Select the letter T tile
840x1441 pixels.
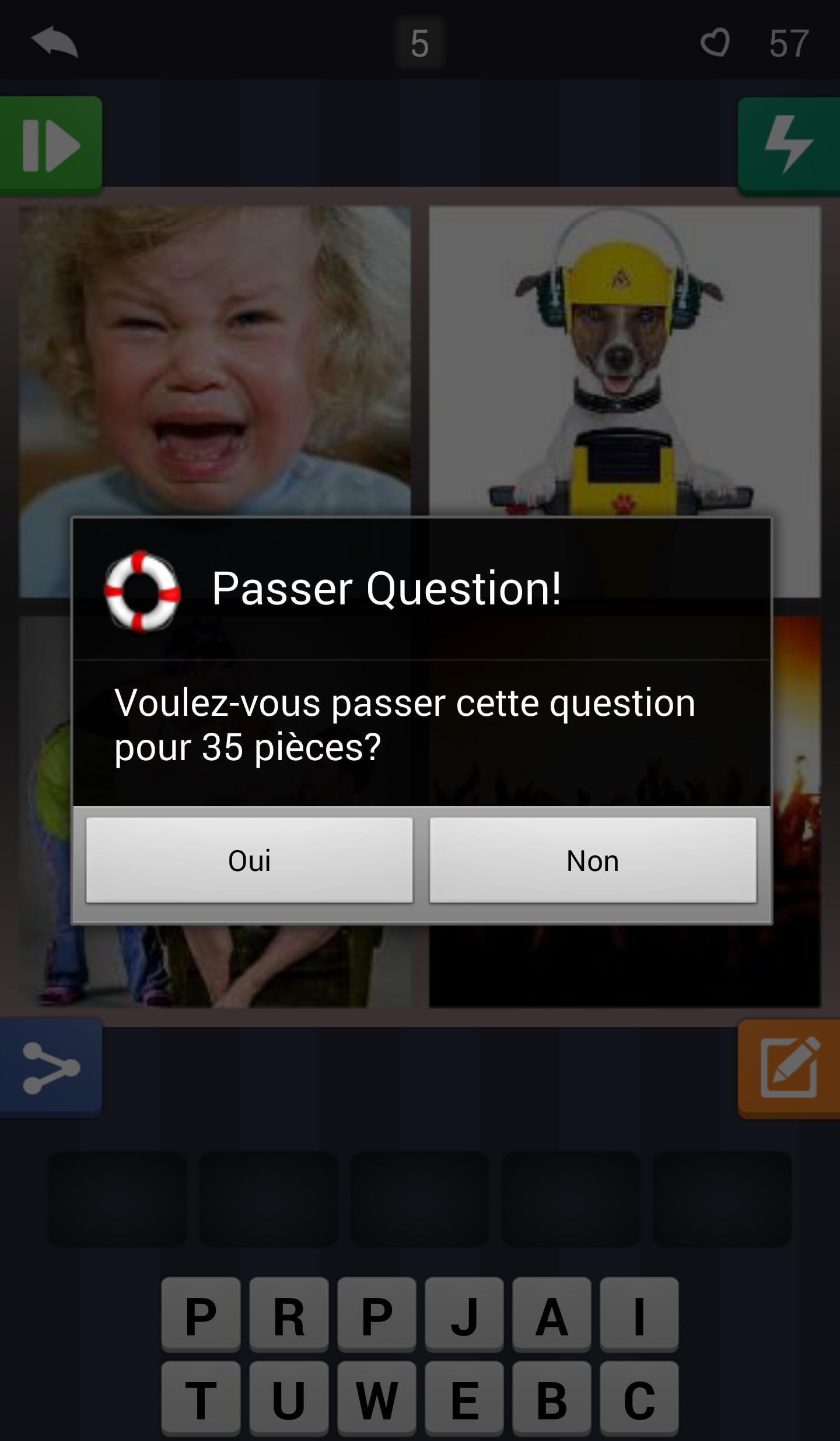[201, 1400]
